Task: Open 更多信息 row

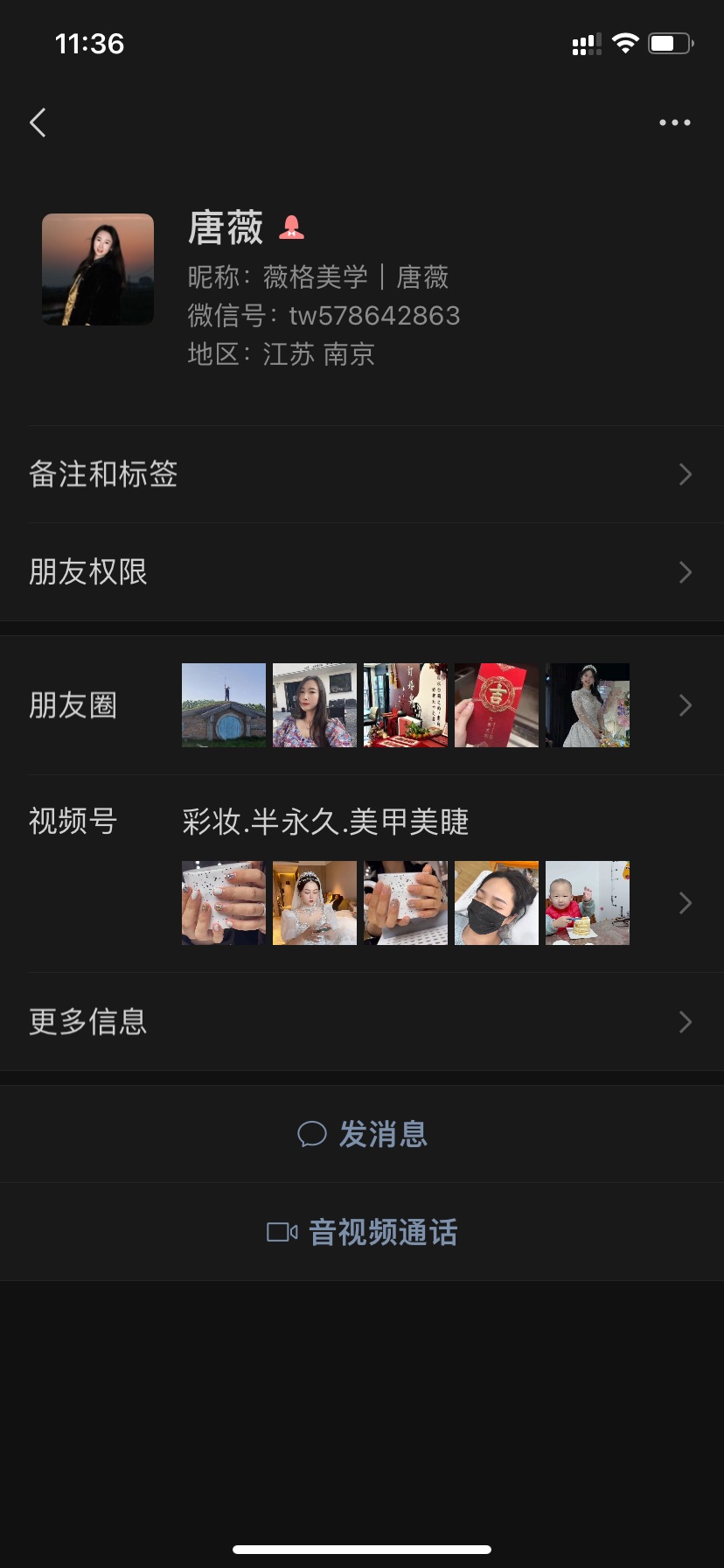Action: pos(362,1022)
